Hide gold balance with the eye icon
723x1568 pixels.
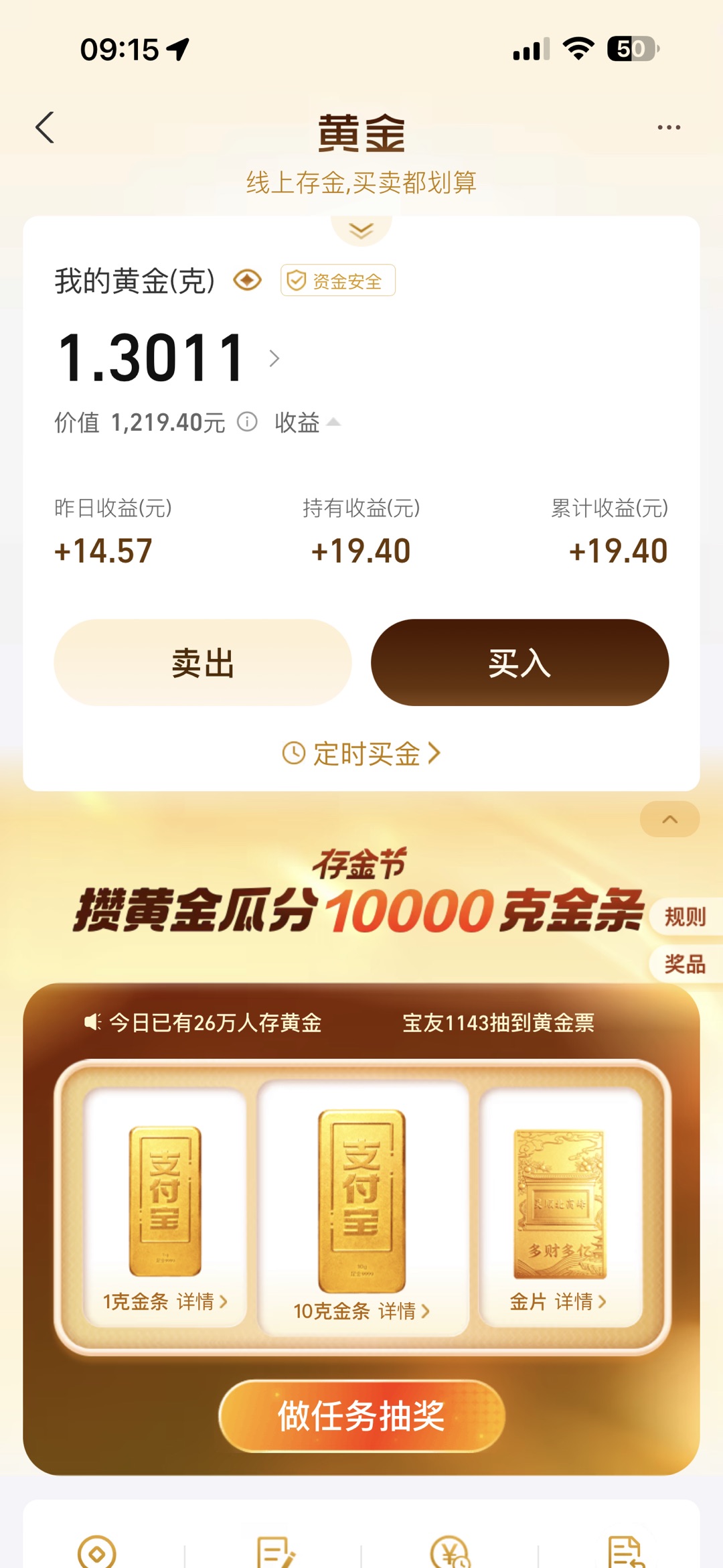pos(247,280)
